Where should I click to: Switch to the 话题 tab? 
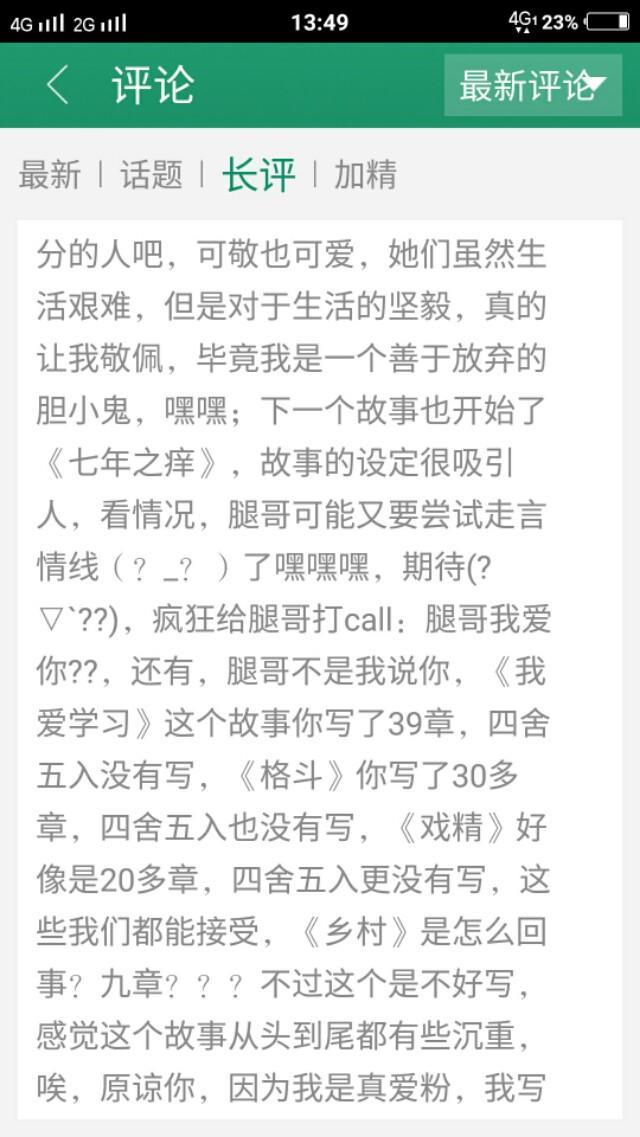(x=151, y=175)
